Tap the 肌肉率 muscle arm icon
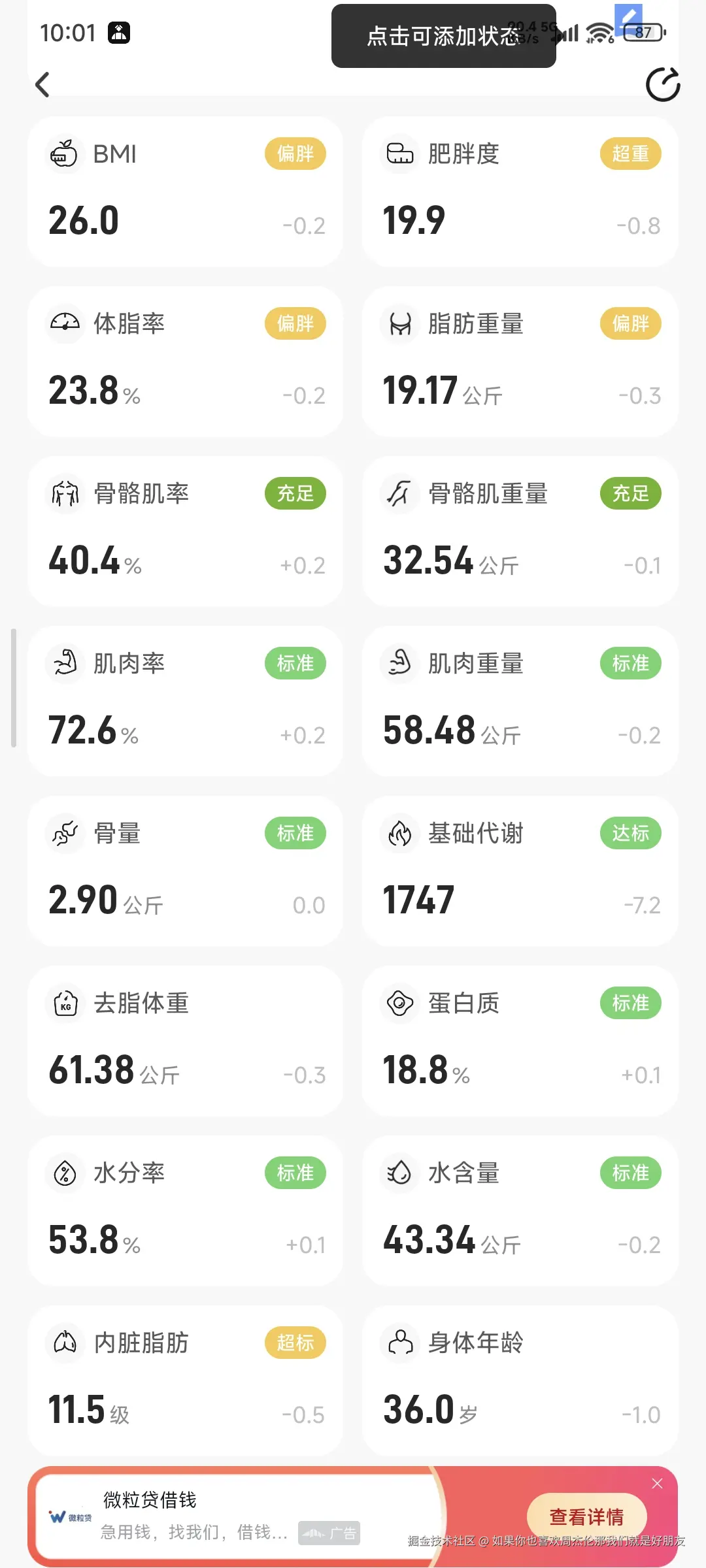706x1568 pixels. (65, 663)
